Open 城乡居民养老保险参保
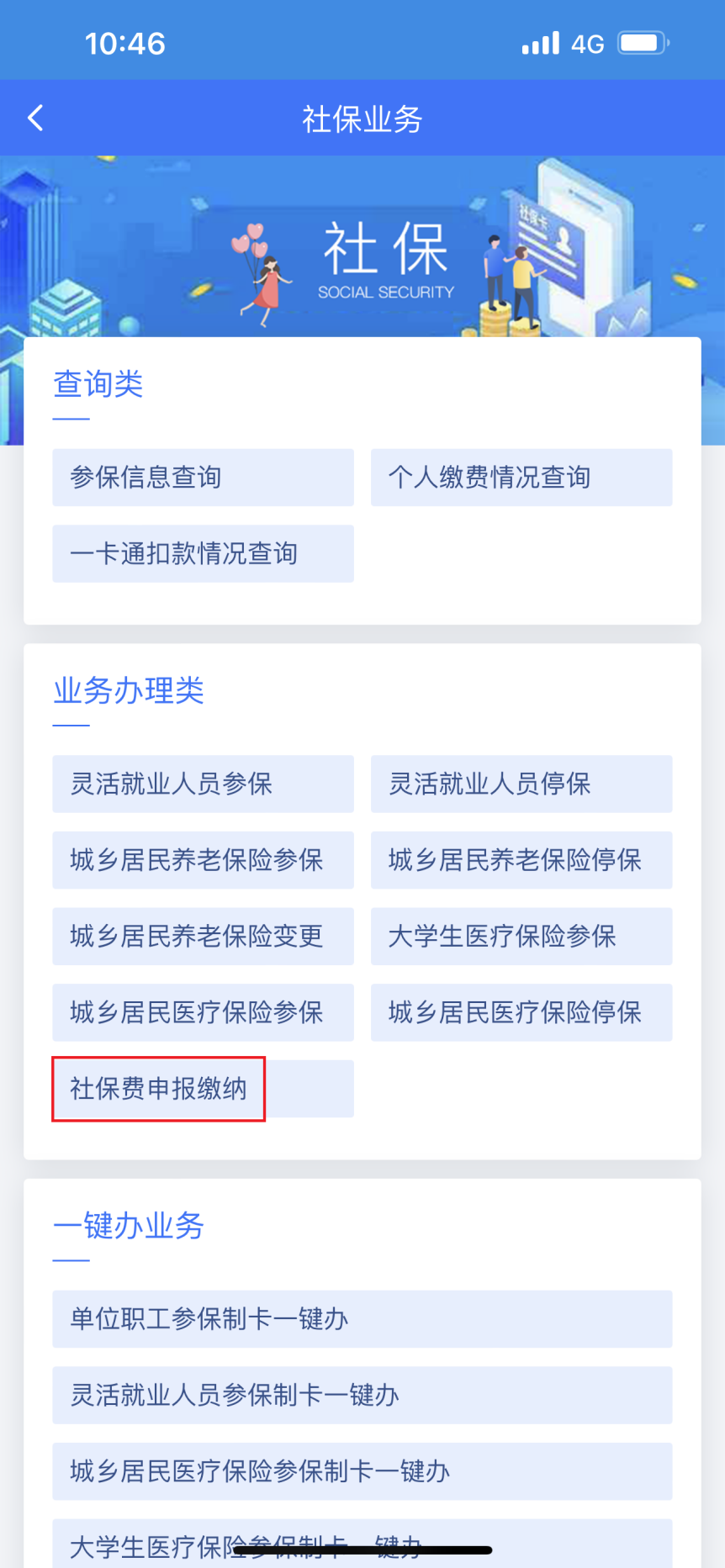Screen dimensions: 725x1568 203,860
